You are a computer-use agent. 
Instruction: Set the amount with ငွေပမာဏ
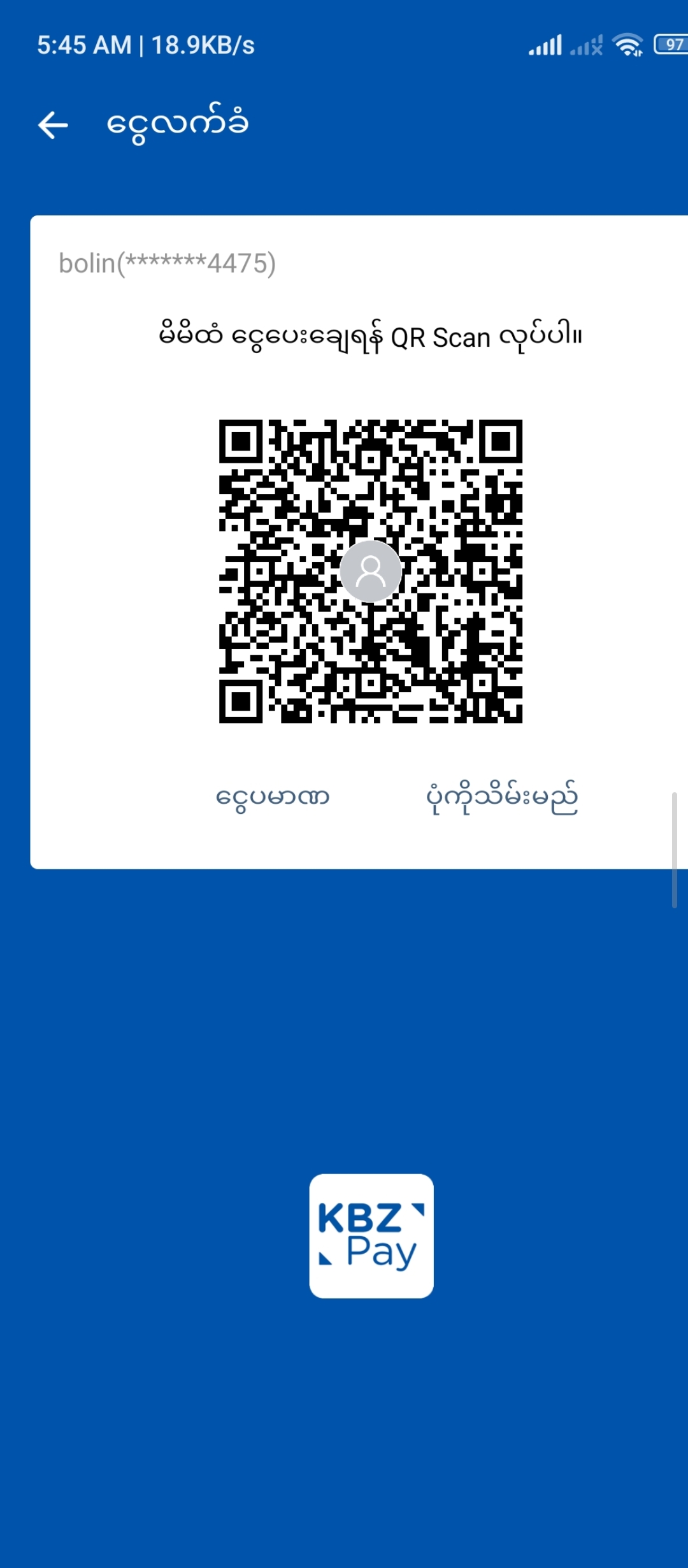(273, 797)
